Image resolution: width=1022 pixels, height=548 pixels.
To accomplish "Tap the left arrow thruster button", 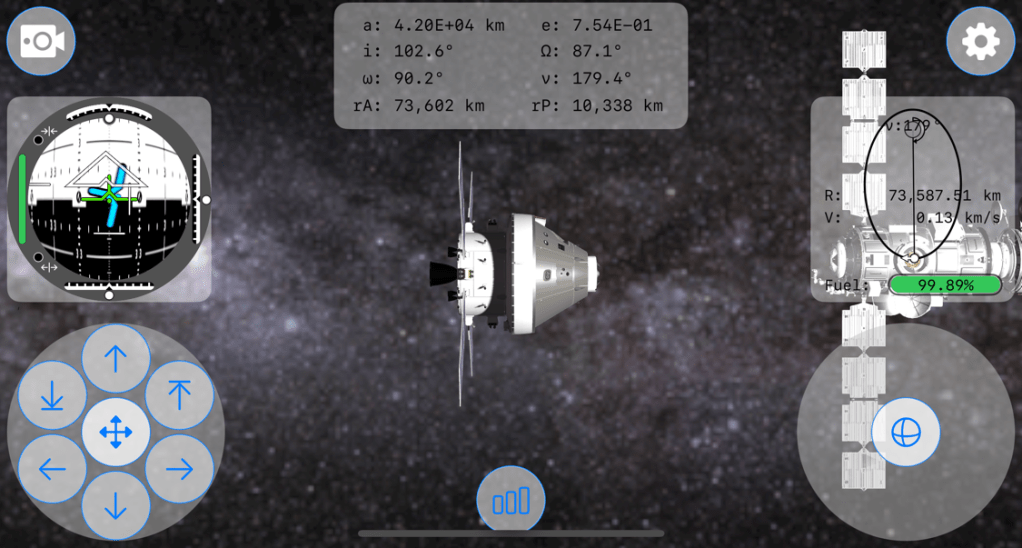I will click(x=52, y=468).
